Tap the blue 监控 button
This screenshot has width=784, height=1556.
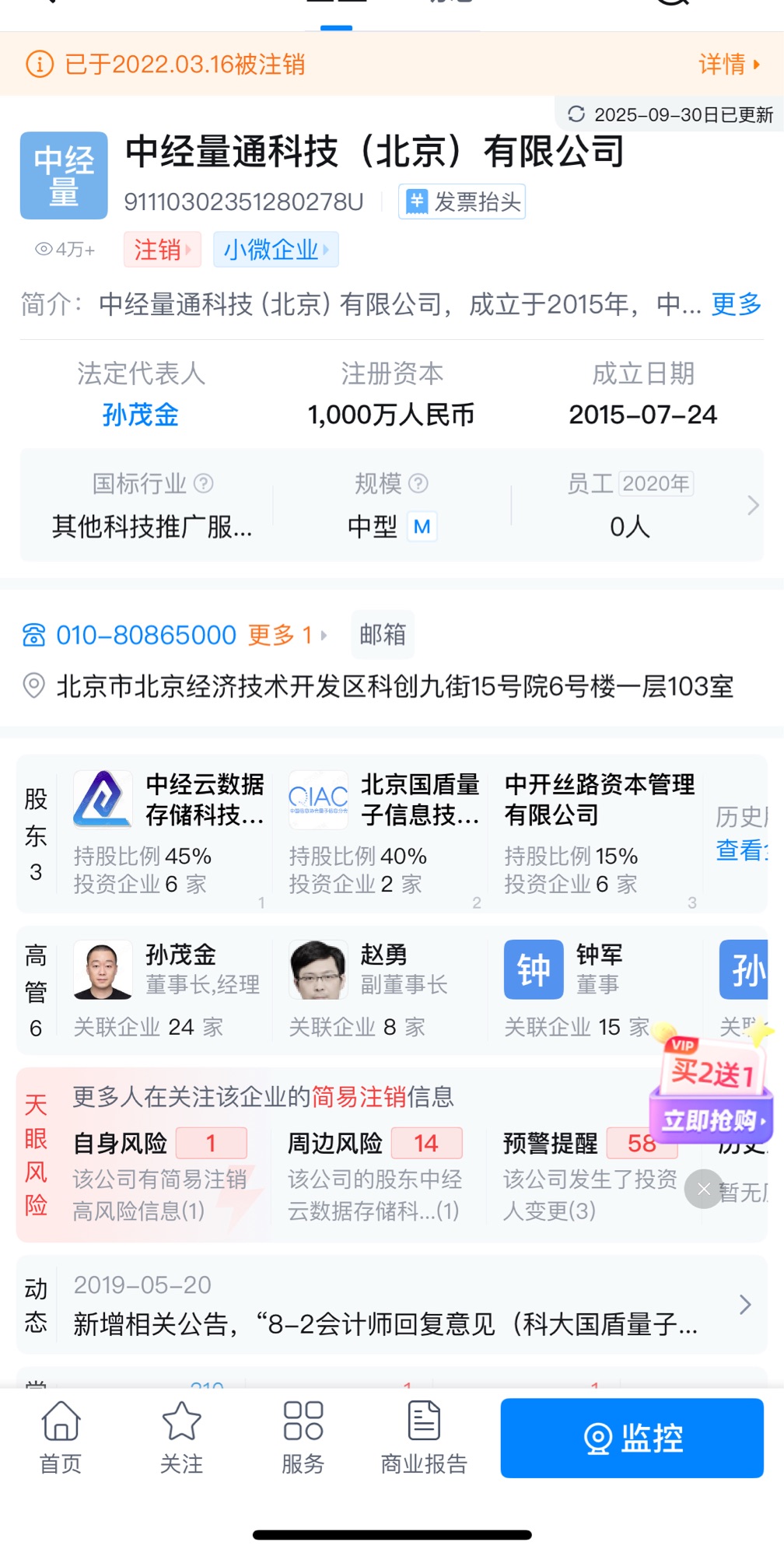[x=632, y=1438]
